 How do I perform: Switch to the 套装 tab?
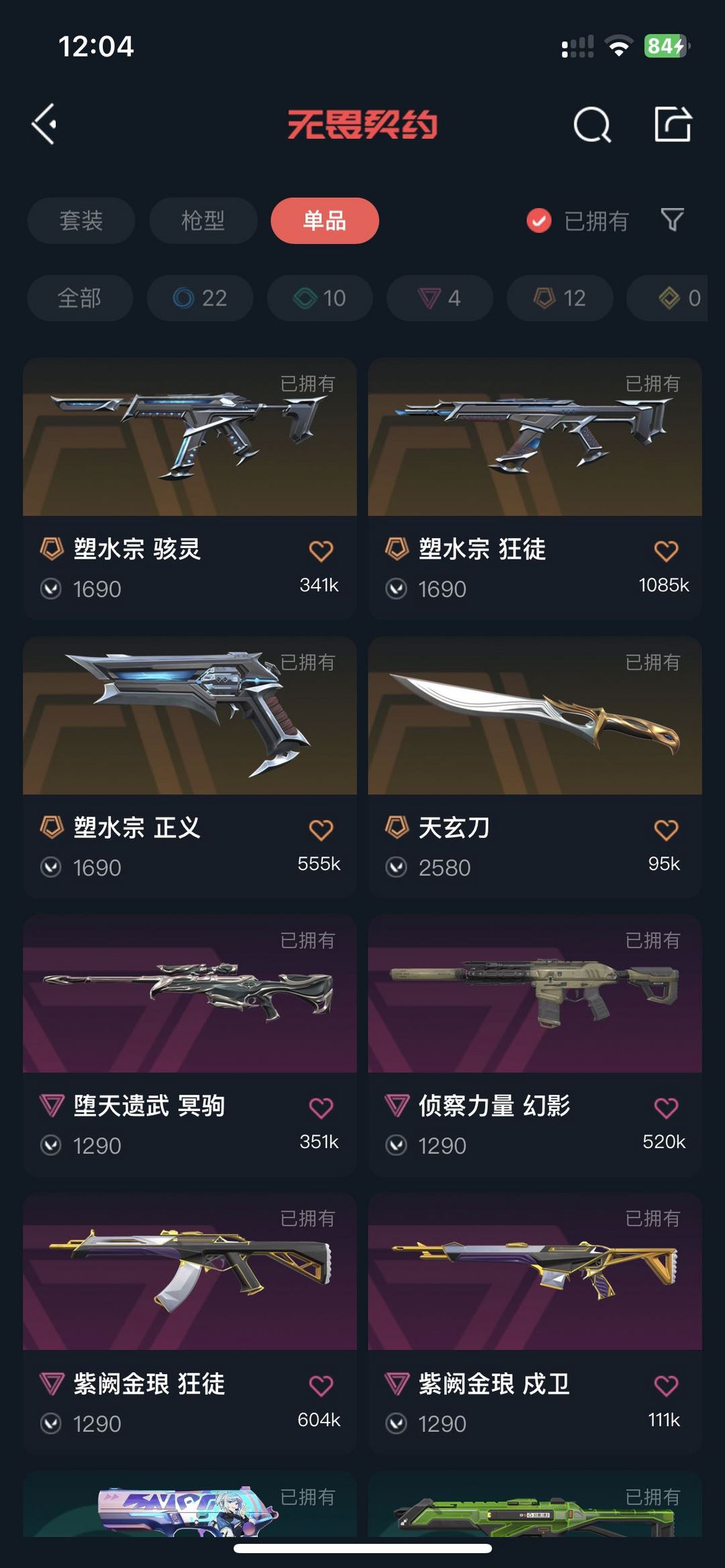coord(81,221)
